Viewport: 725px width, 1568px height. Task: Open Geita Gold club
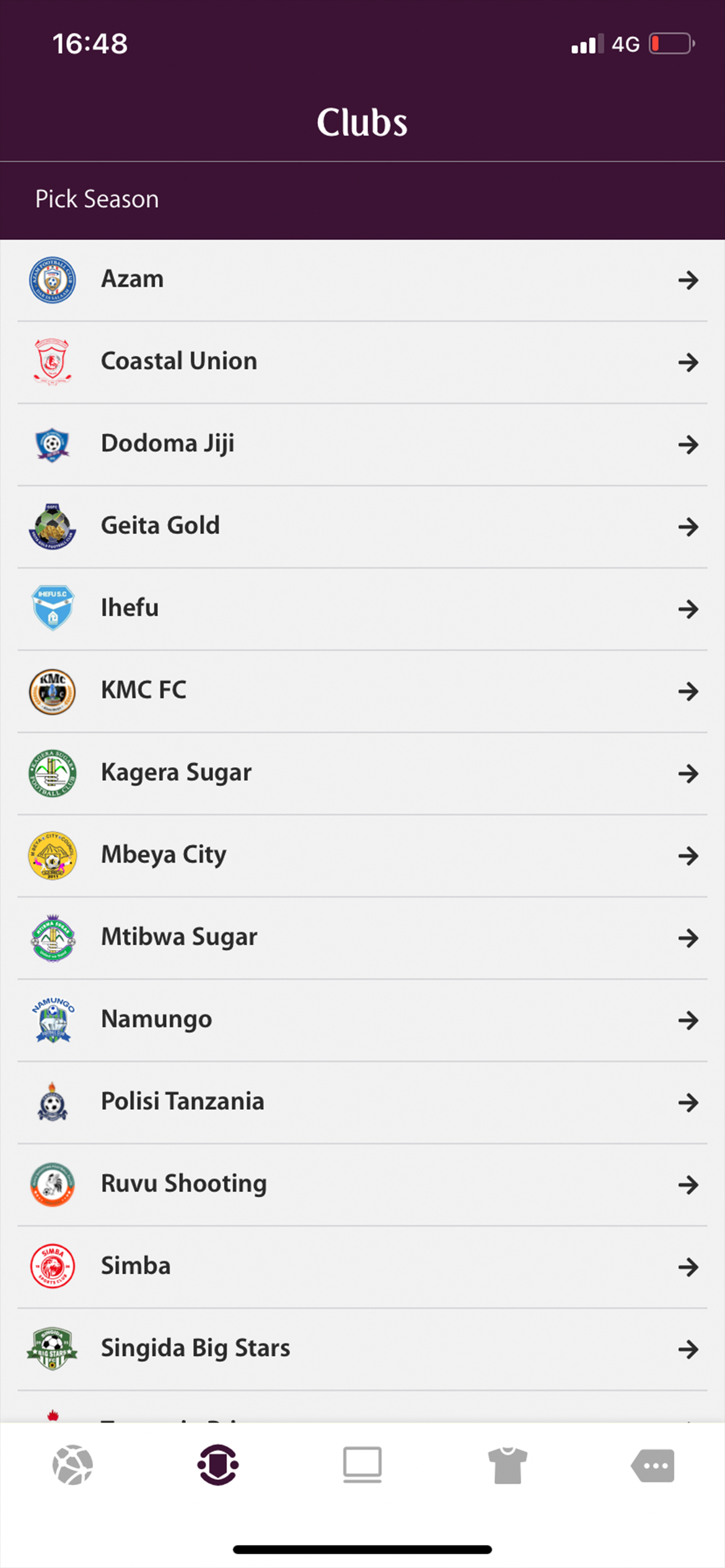click(x=362, y=526)
